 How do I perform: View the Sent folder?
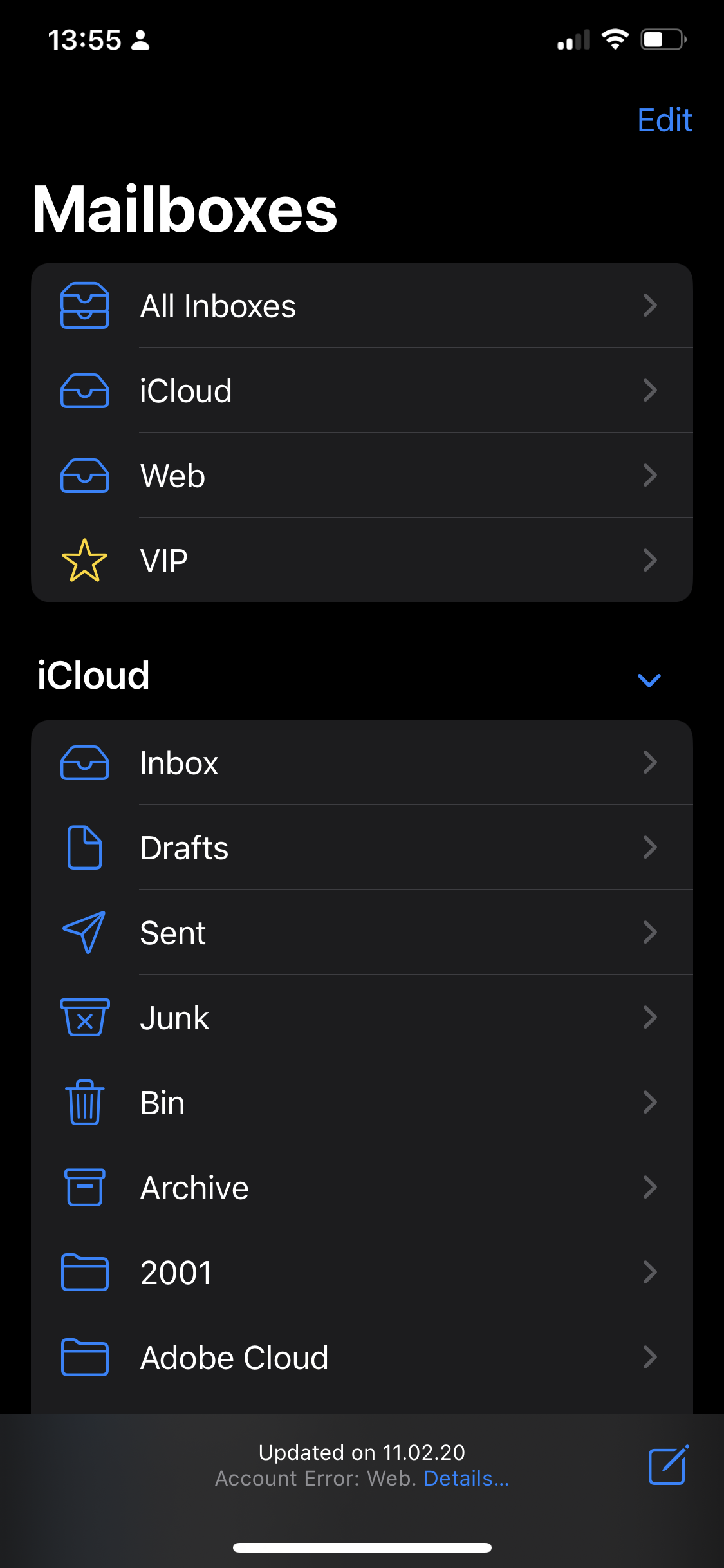[x=362, y=933]
